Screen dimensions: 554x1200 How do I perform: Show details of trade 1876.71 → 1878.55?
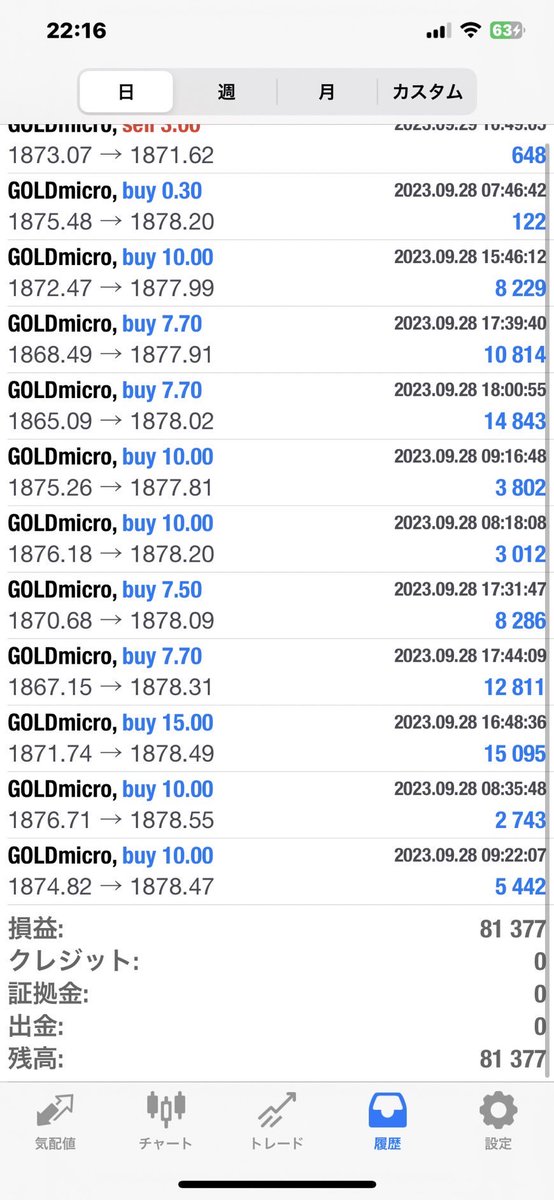coord(277,805)
